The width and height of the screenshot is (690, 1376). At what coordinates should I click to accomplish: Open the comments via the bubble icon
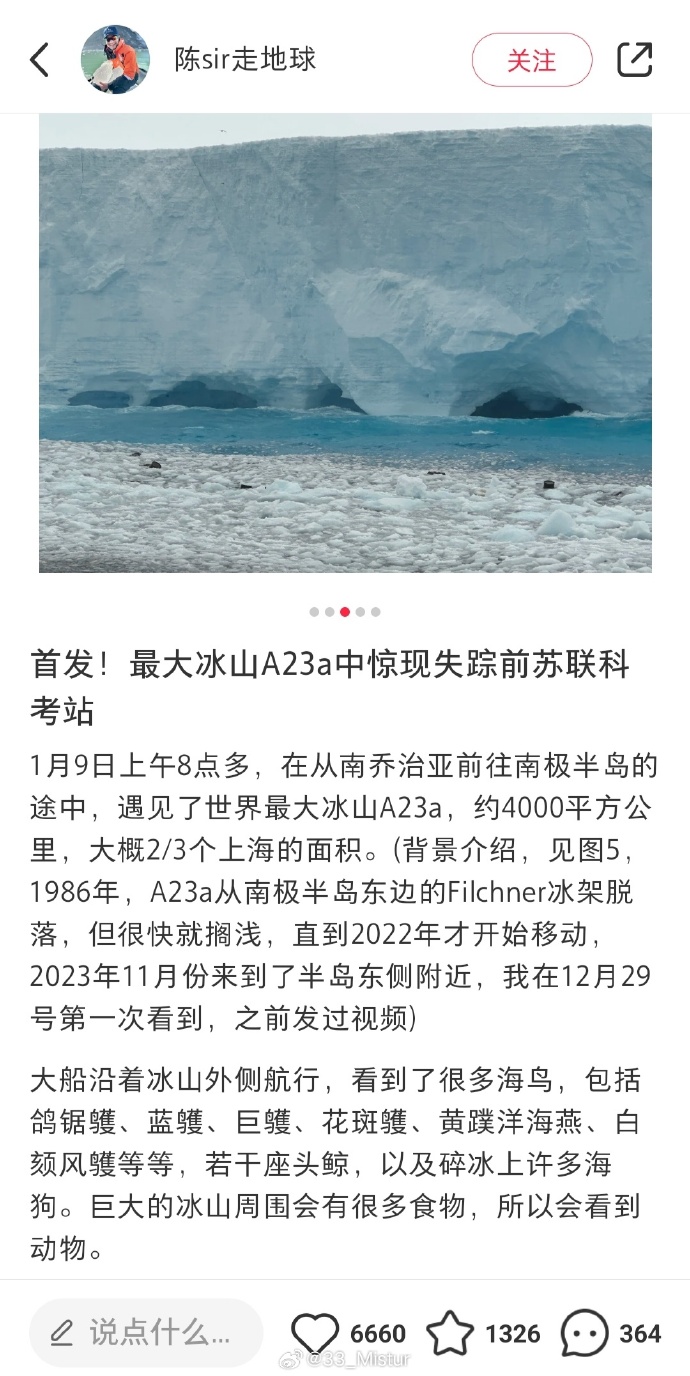coord(584,1333)
